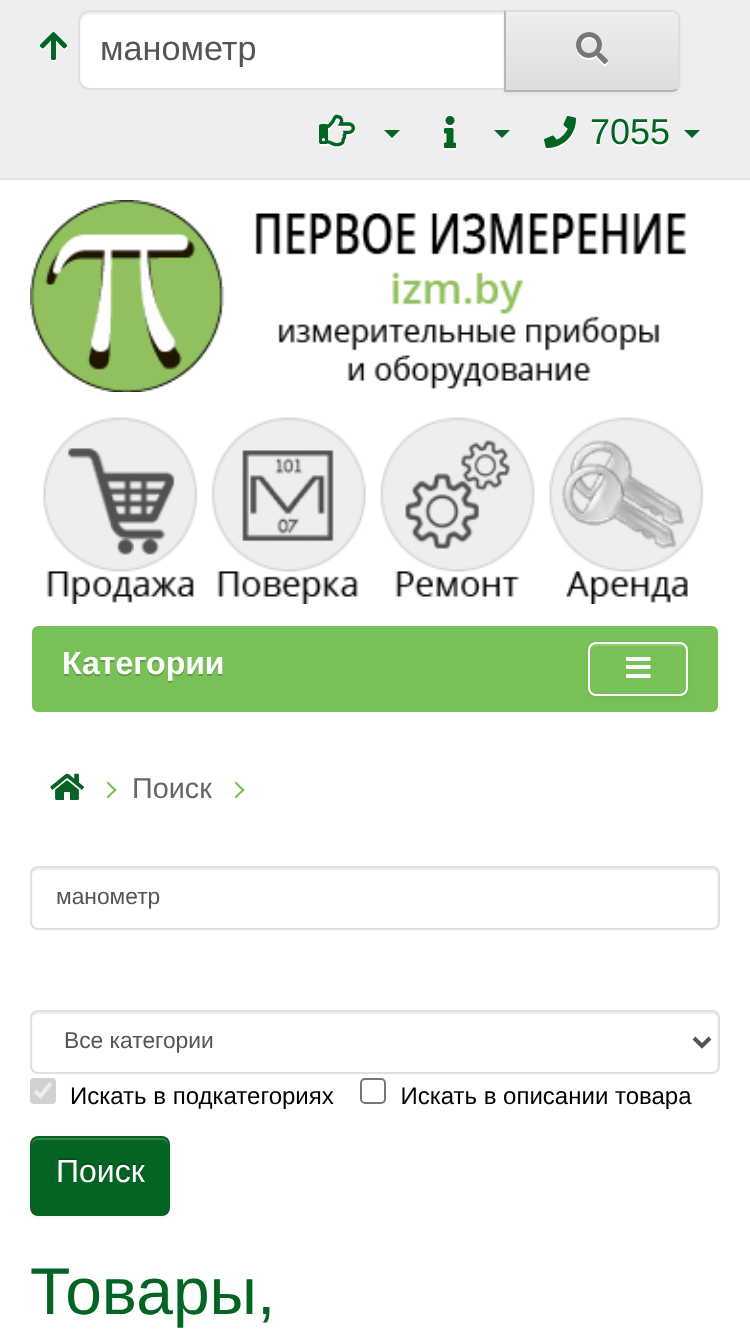Open the Поверка section
750x1334 pixels.
pos(288,510)
